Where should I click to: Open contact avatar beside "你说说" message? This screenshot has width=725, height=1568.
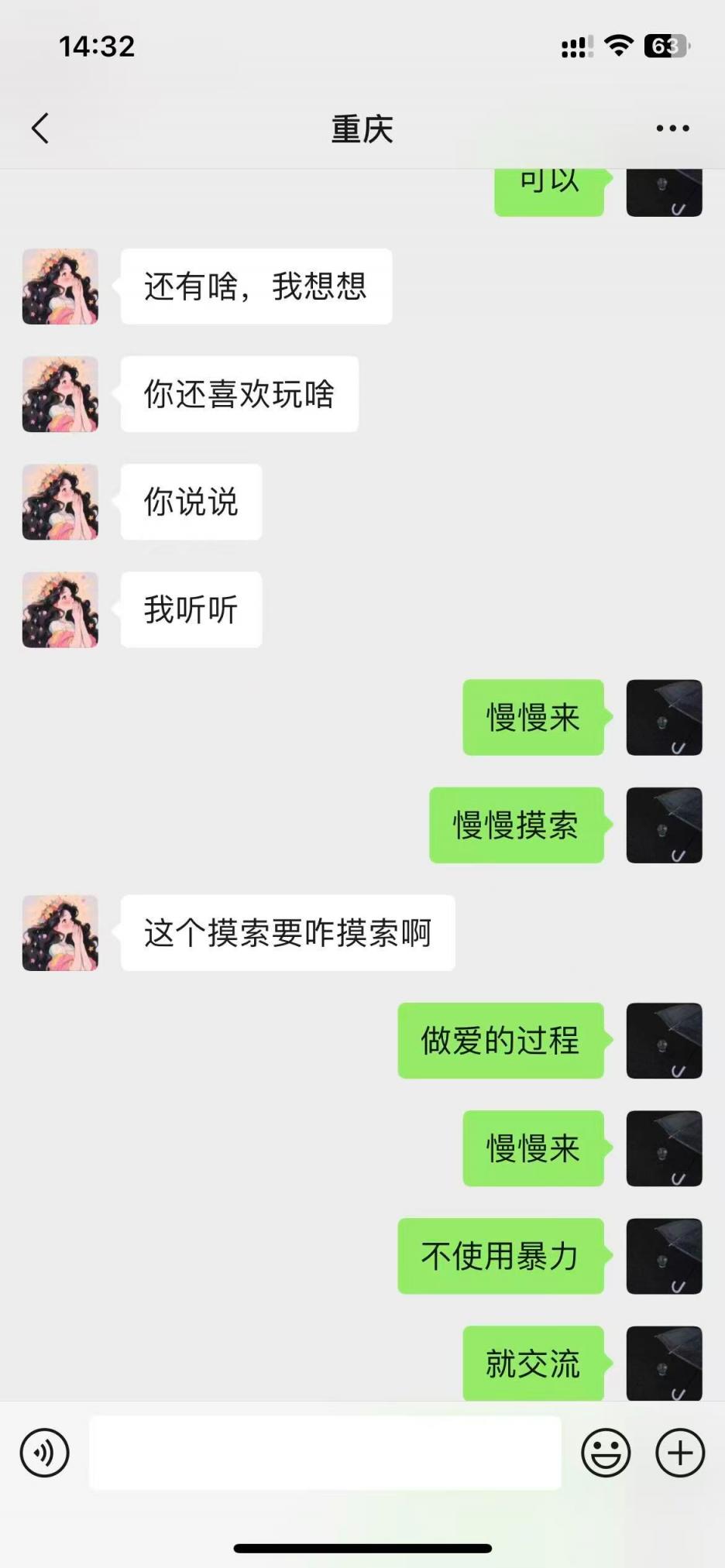[x=60, y=502]
